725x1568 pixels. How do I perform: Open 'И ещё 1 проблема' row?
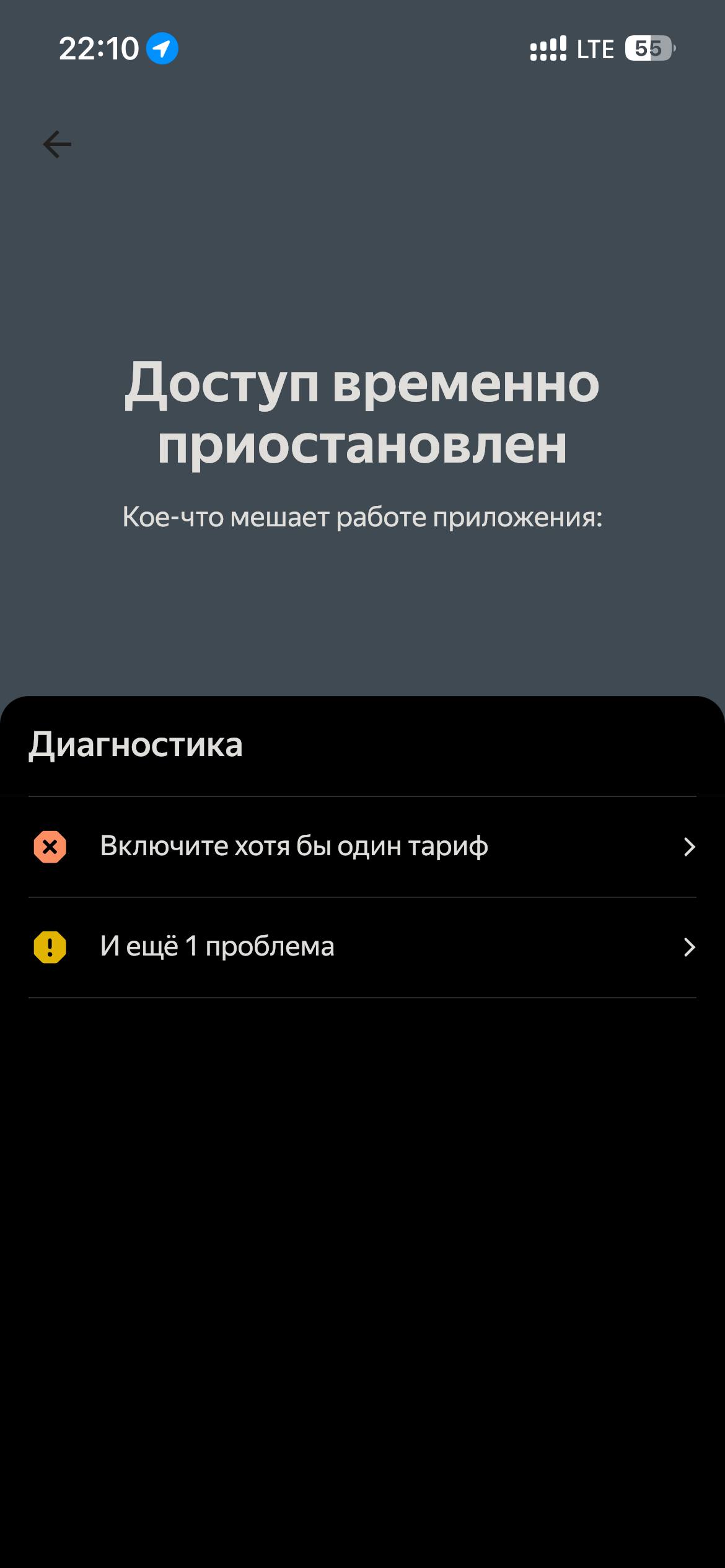coord(362,947)
